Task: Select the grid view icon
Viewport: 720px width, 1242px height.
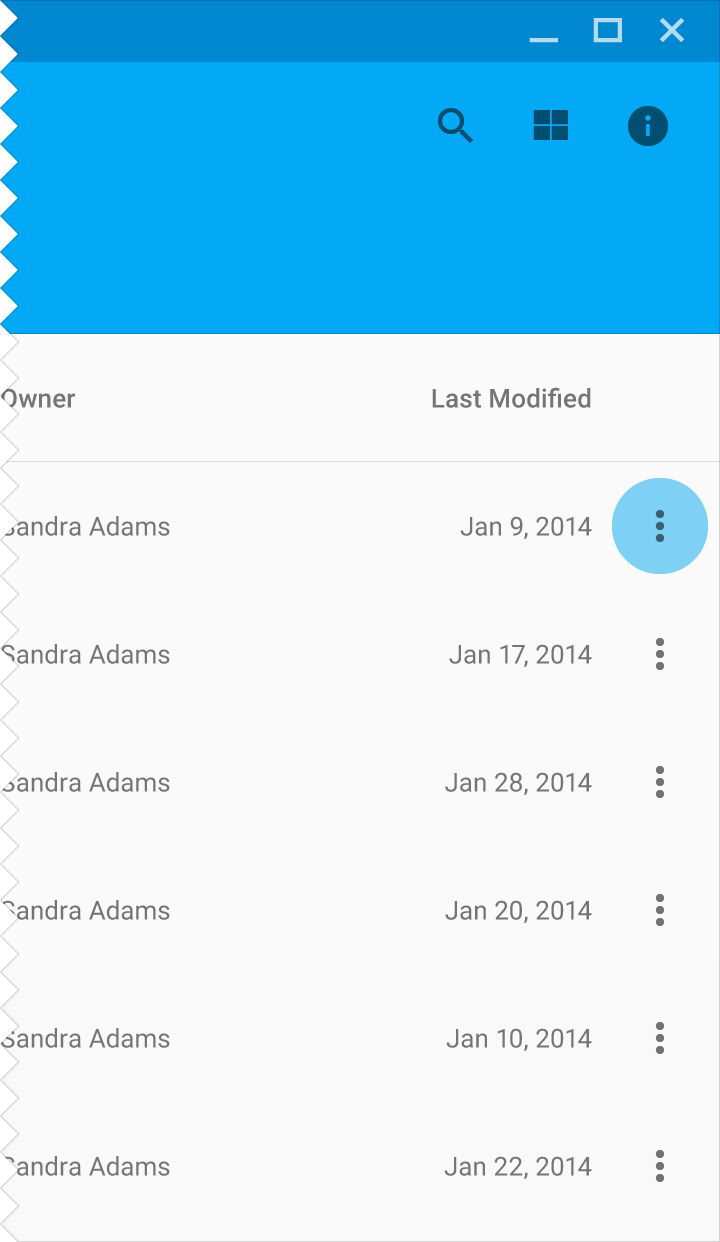Action: [551, 126]
